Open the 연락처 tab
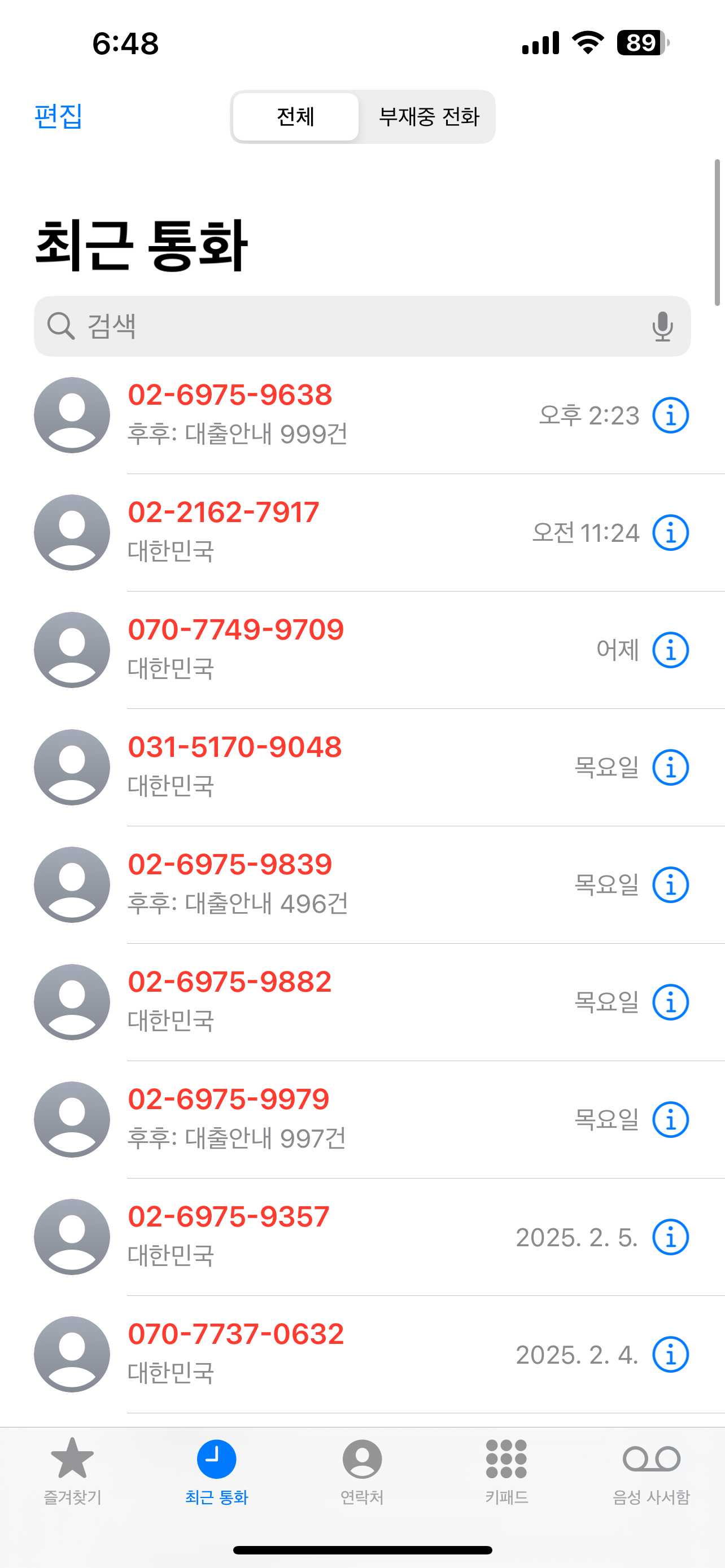The image size is (725, 1568). [x=362, y=1470]
